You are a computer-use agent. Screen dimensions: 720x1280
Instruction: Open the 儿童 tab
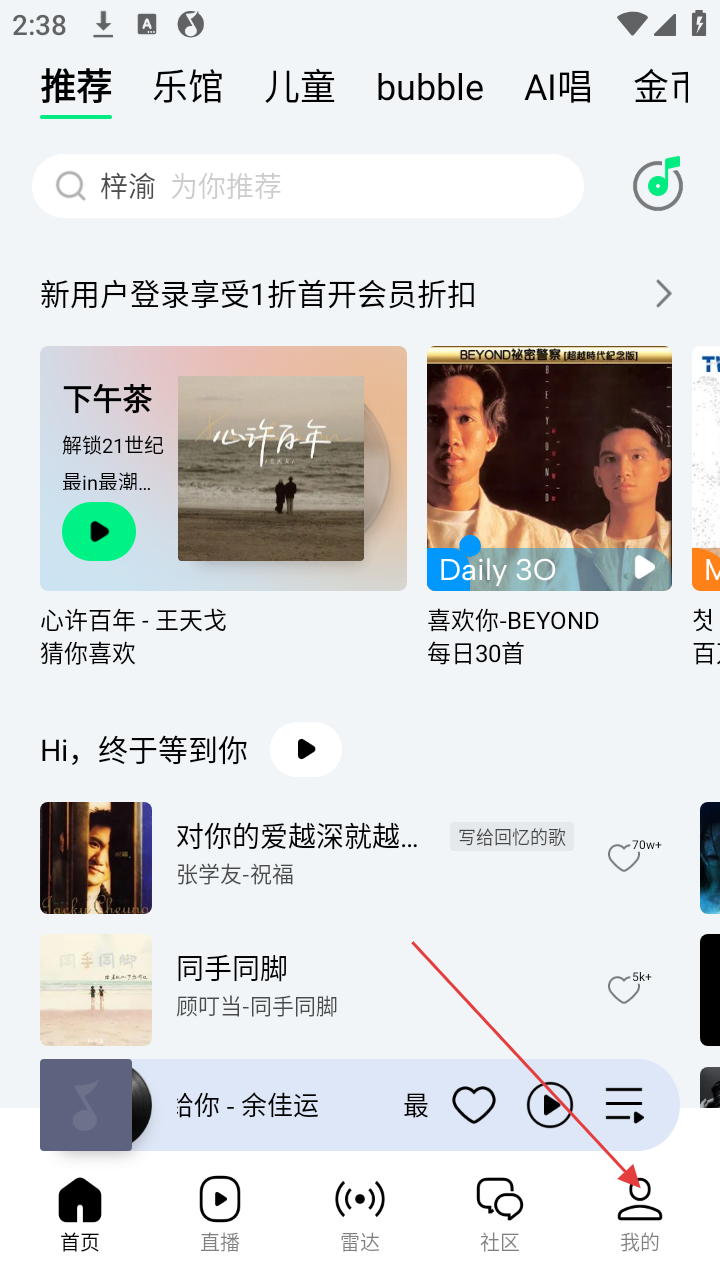[x=299, y=88]
